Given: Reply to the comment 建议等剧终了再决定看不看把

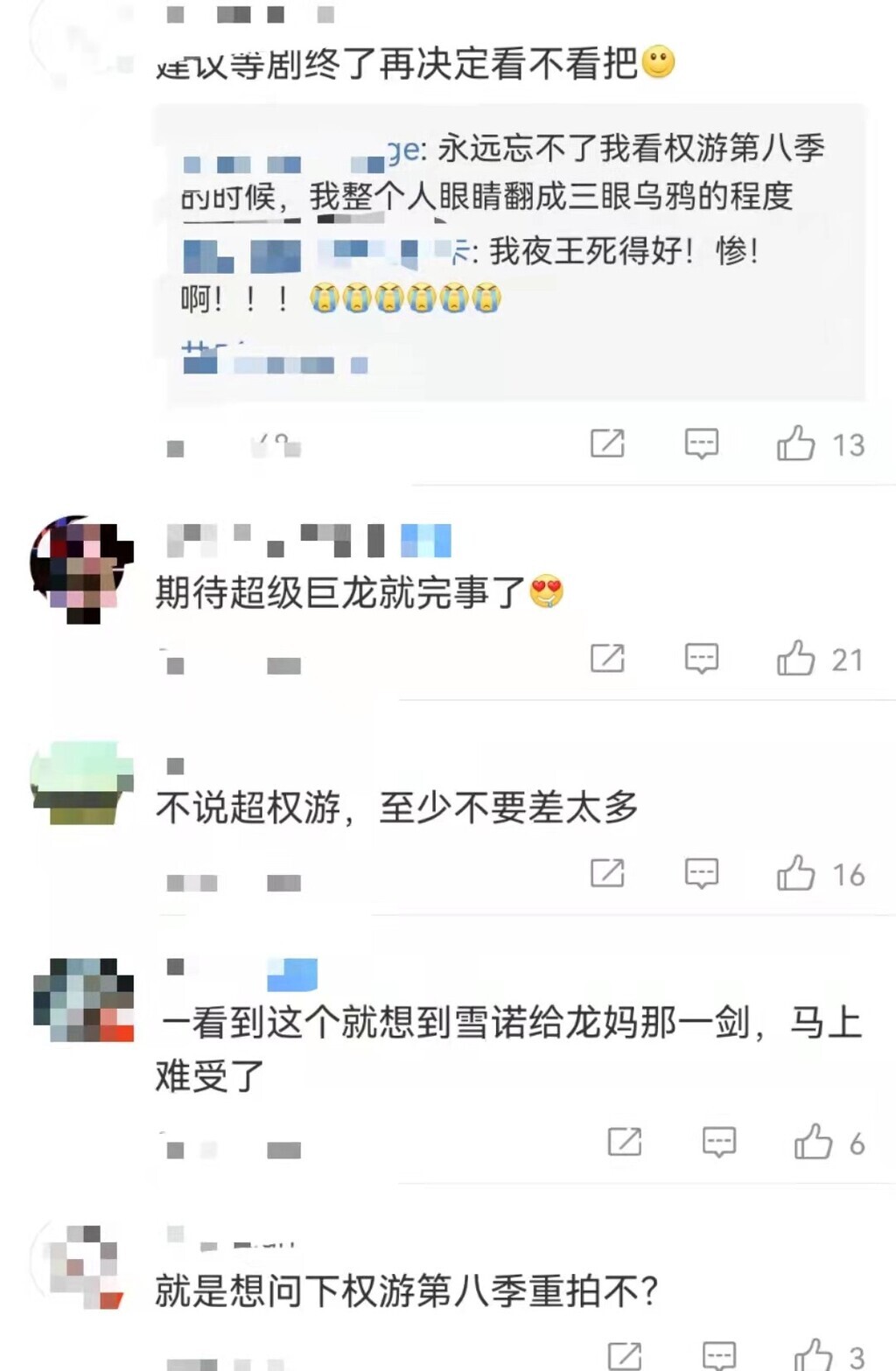Looking at the screenshot, I should point(701,444).
